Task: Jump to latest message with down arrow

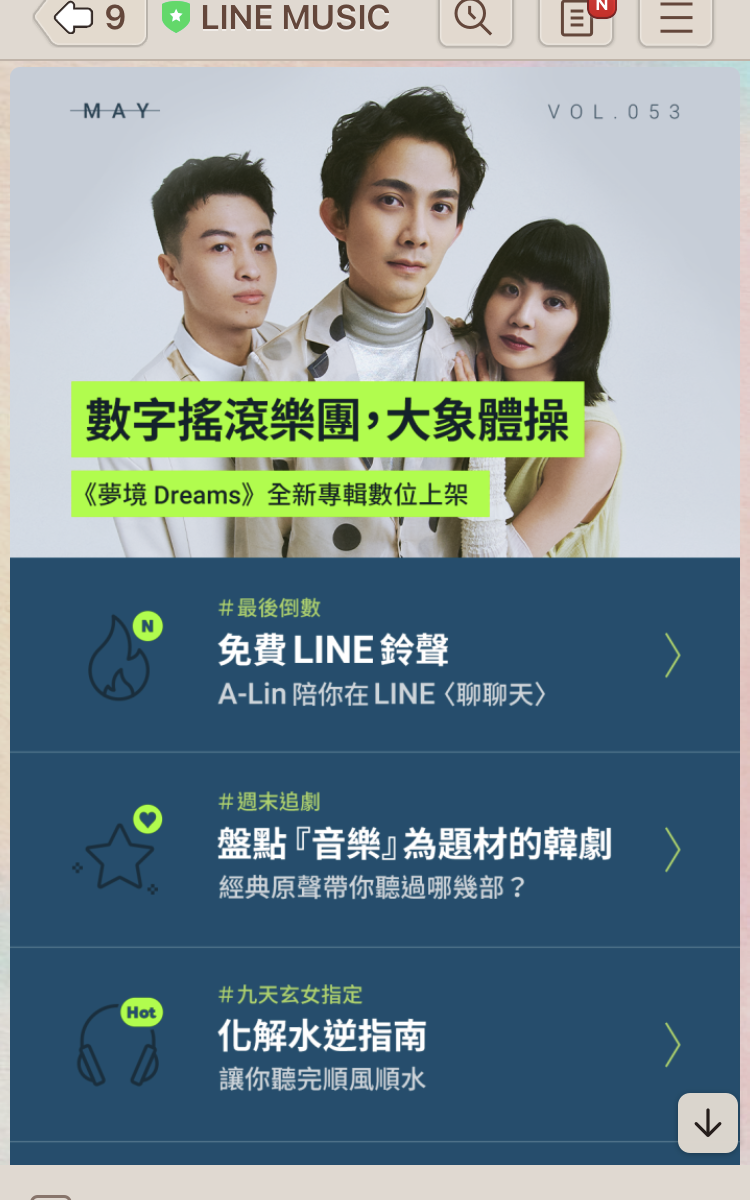Action: click(x=707, y=1123)
